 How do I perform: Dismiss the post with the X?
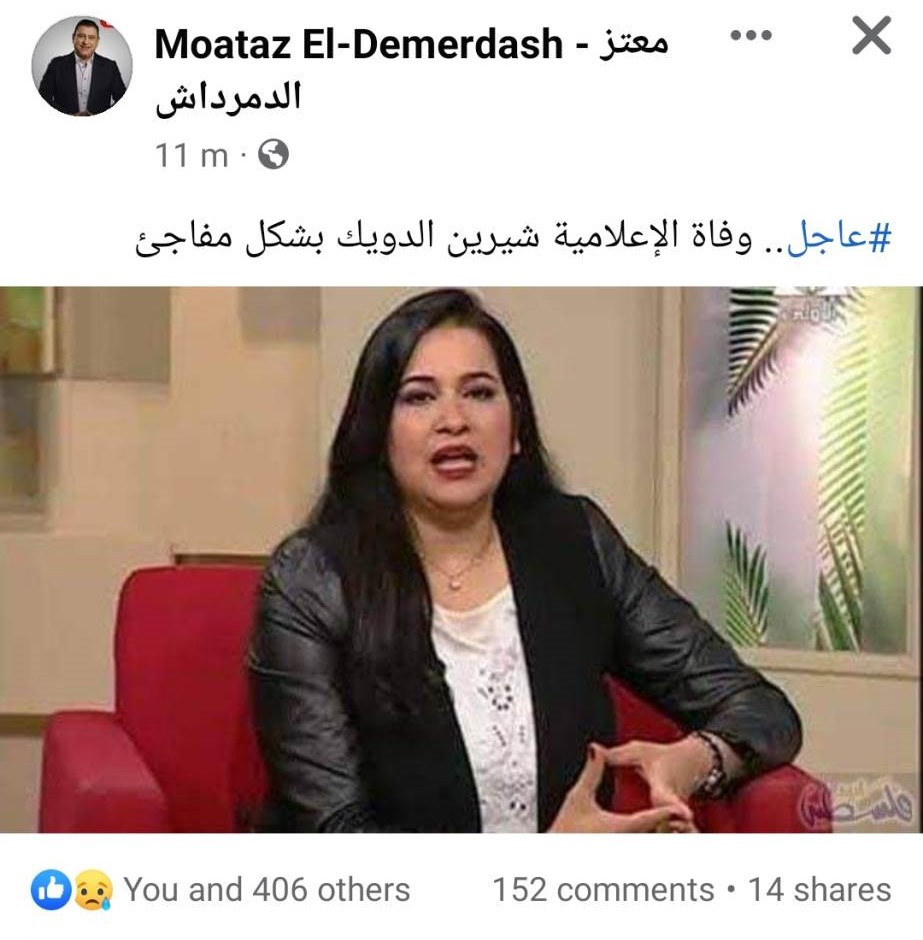point(870,37)
